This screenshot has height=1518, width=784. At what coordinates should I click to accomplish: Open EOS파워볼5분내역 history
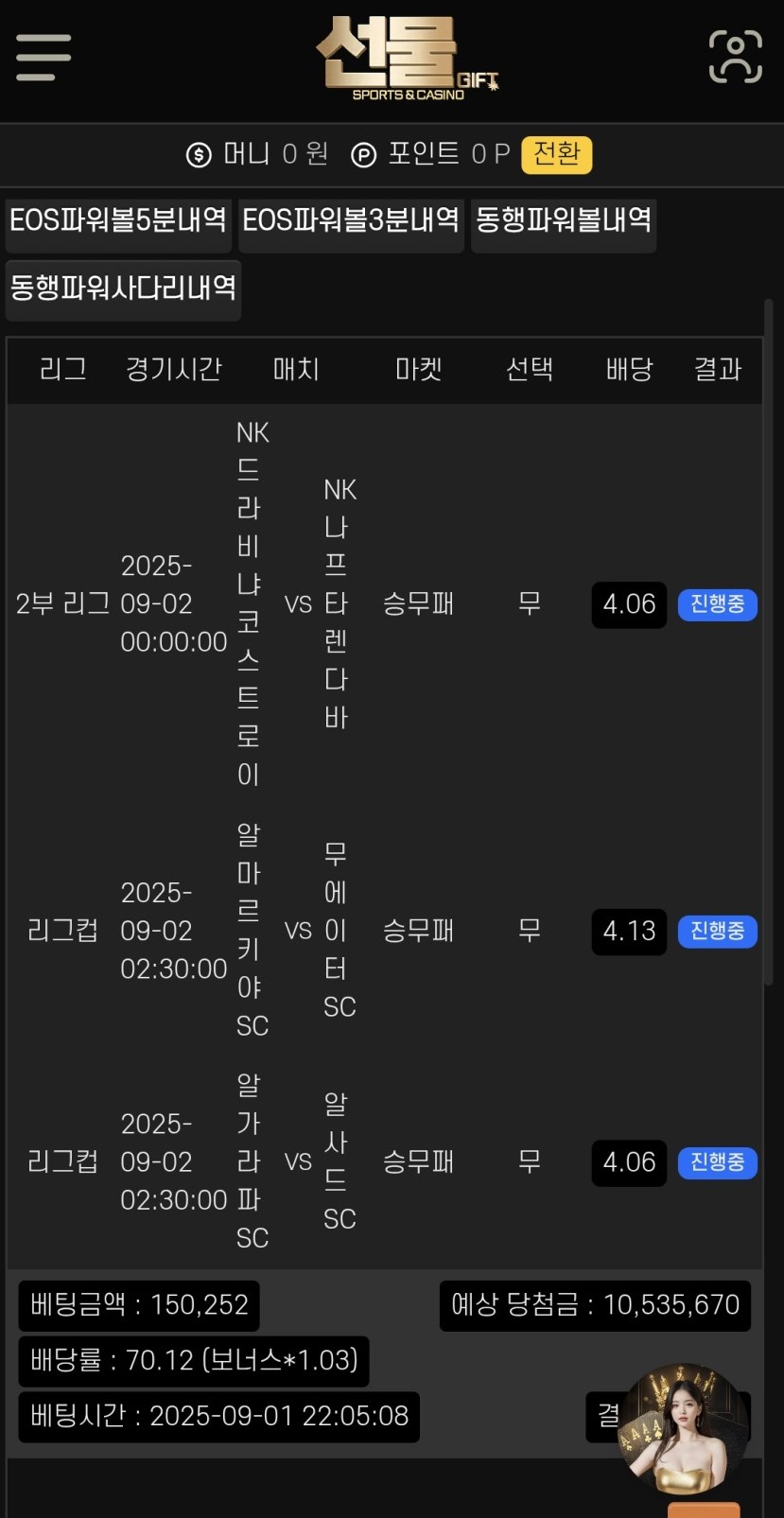pos(118,221)
